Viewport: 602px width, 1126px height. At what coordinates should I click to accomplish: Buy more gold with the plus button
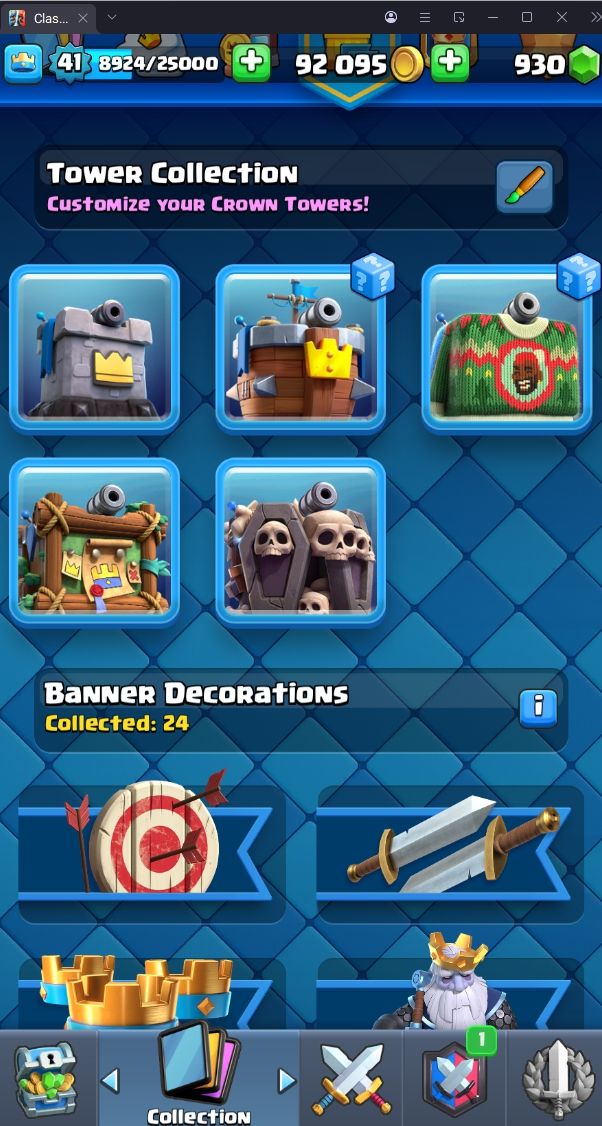[451, 63]
